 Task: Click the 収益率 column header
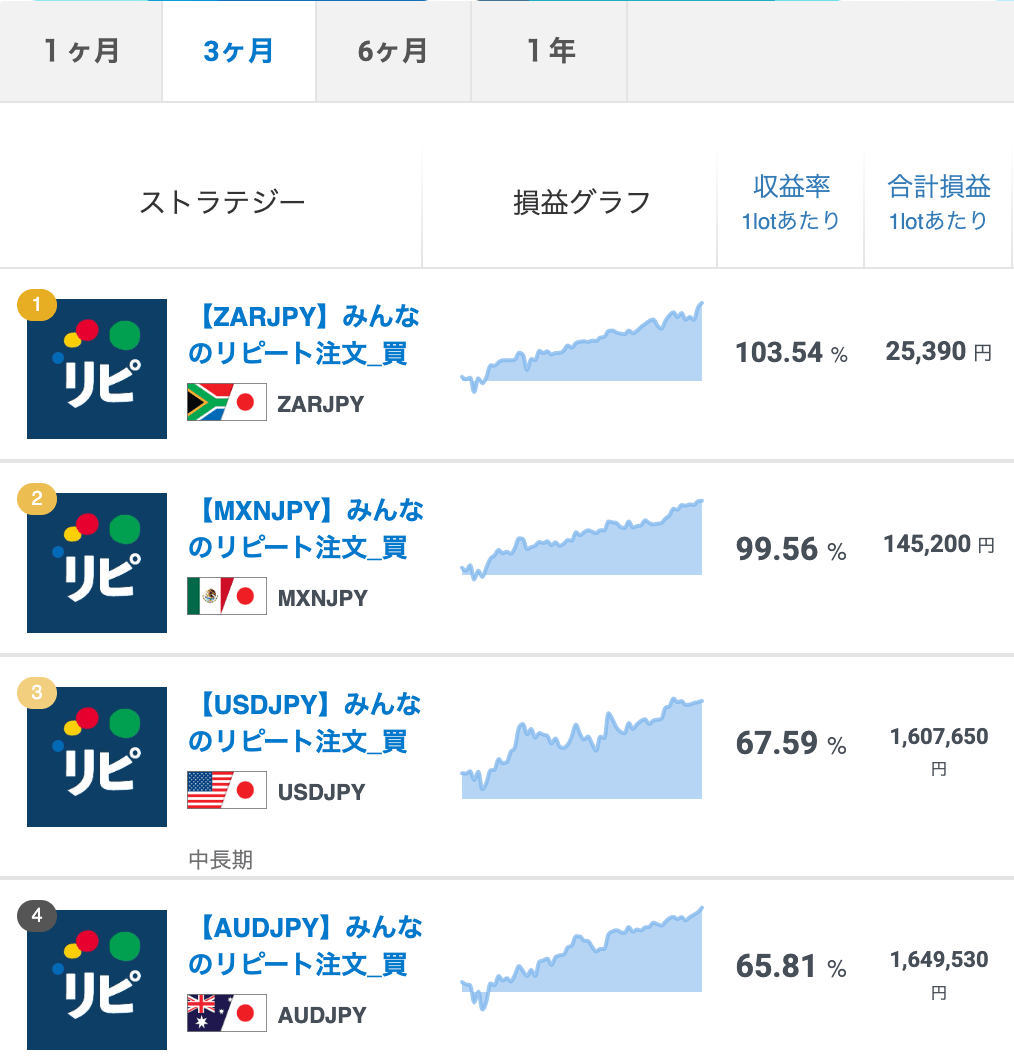pos(789,195)
